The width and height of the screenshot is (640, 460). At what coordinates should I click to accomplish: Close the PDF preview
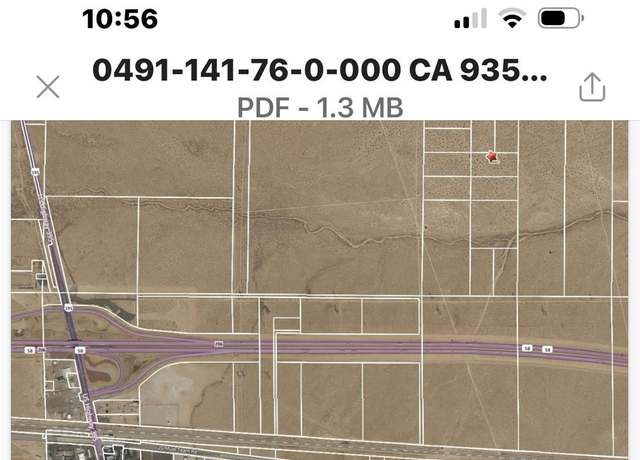click(48, 87)
